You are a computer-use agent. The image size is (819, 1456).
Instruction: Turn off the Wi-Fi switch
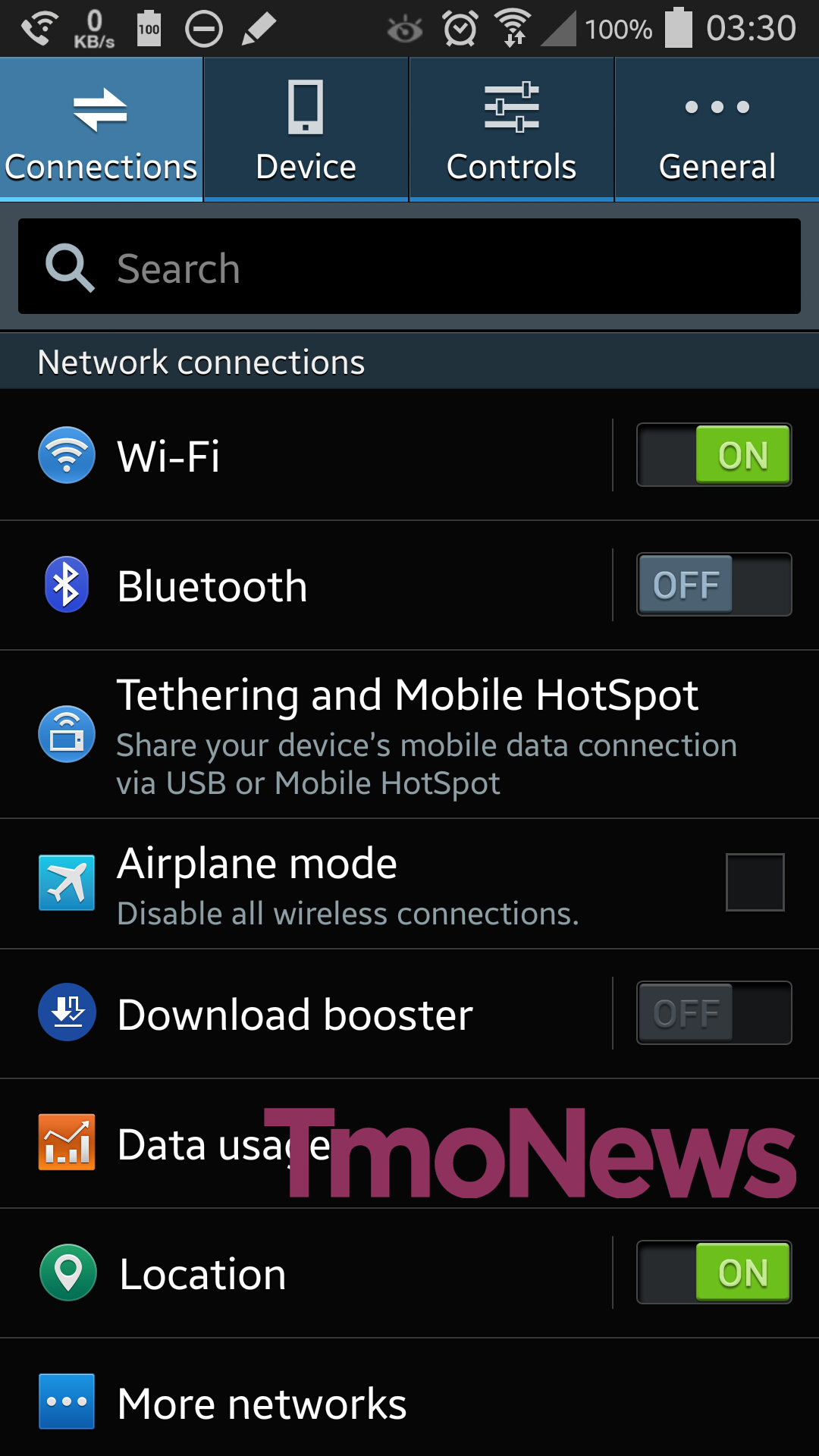[714, 455]
